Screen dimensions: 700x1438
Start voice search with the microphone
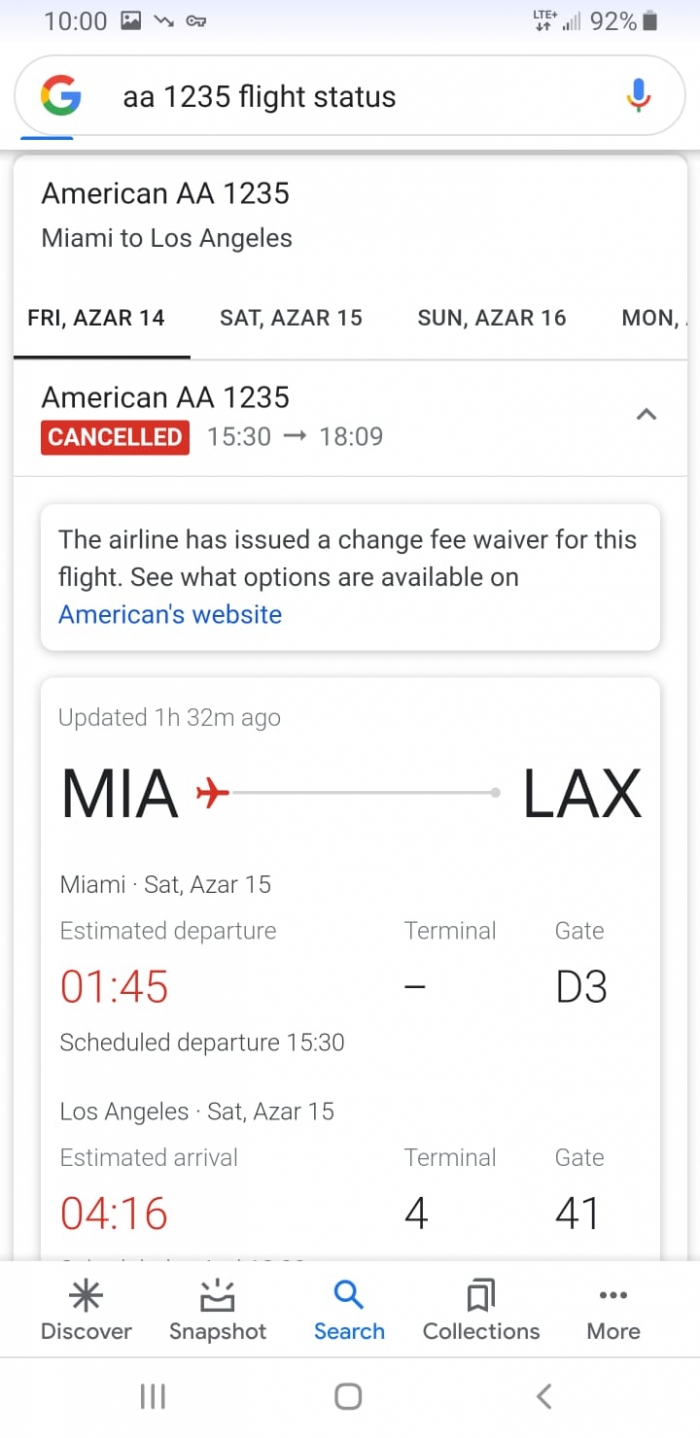pyautogui.click(x=638, y=96)
